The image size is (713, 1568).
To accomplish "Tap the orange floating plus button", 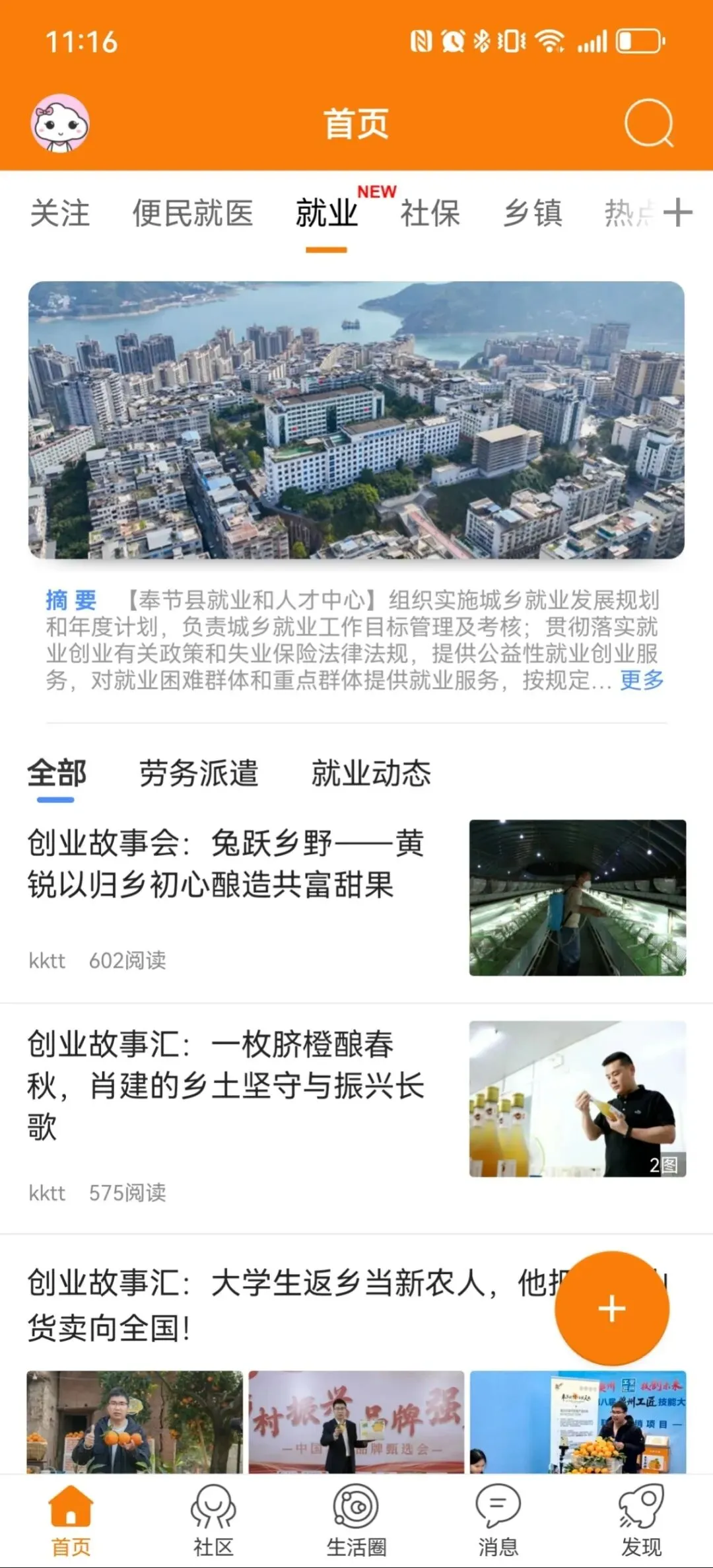I will pos(612,1308).
